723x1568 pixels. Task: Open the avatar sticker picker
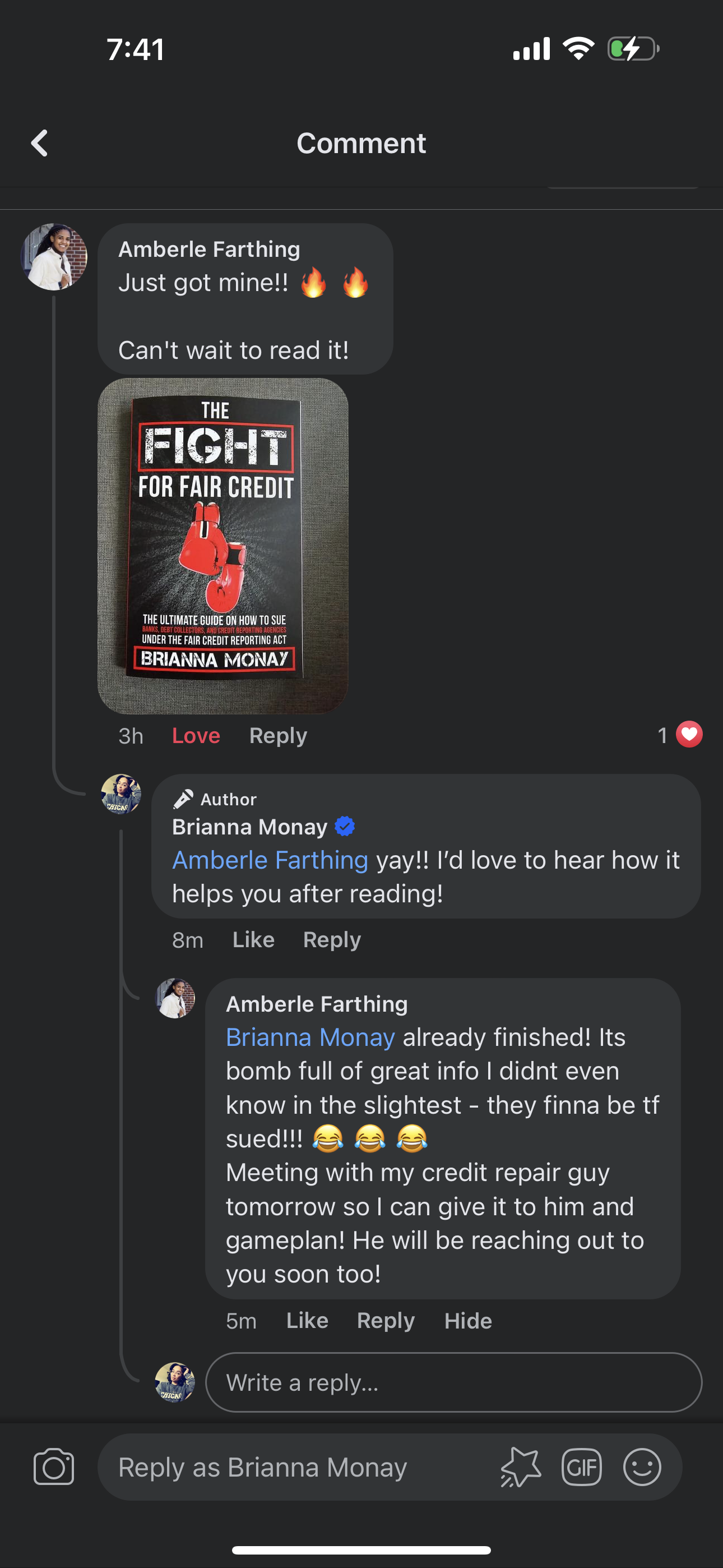(x=521, y=1467)
